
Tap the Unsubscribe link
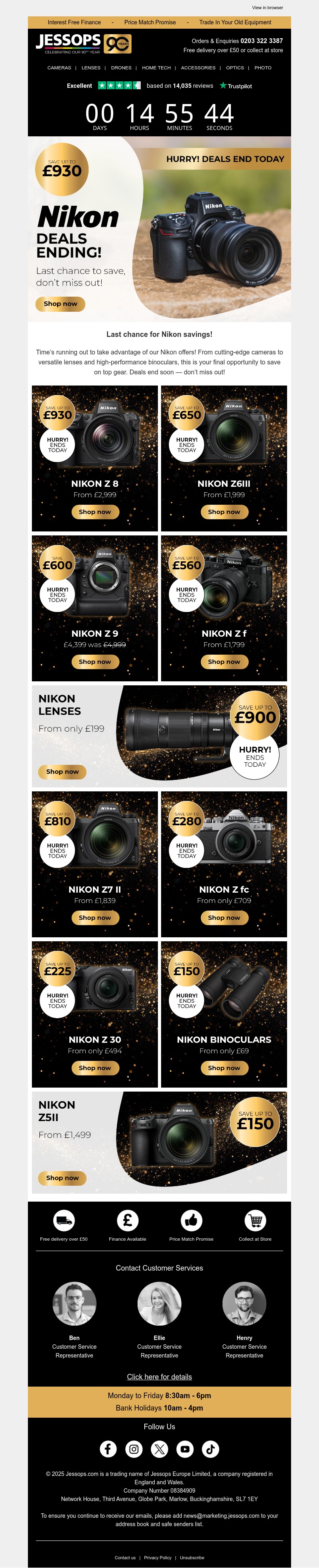click(192, 1558)
